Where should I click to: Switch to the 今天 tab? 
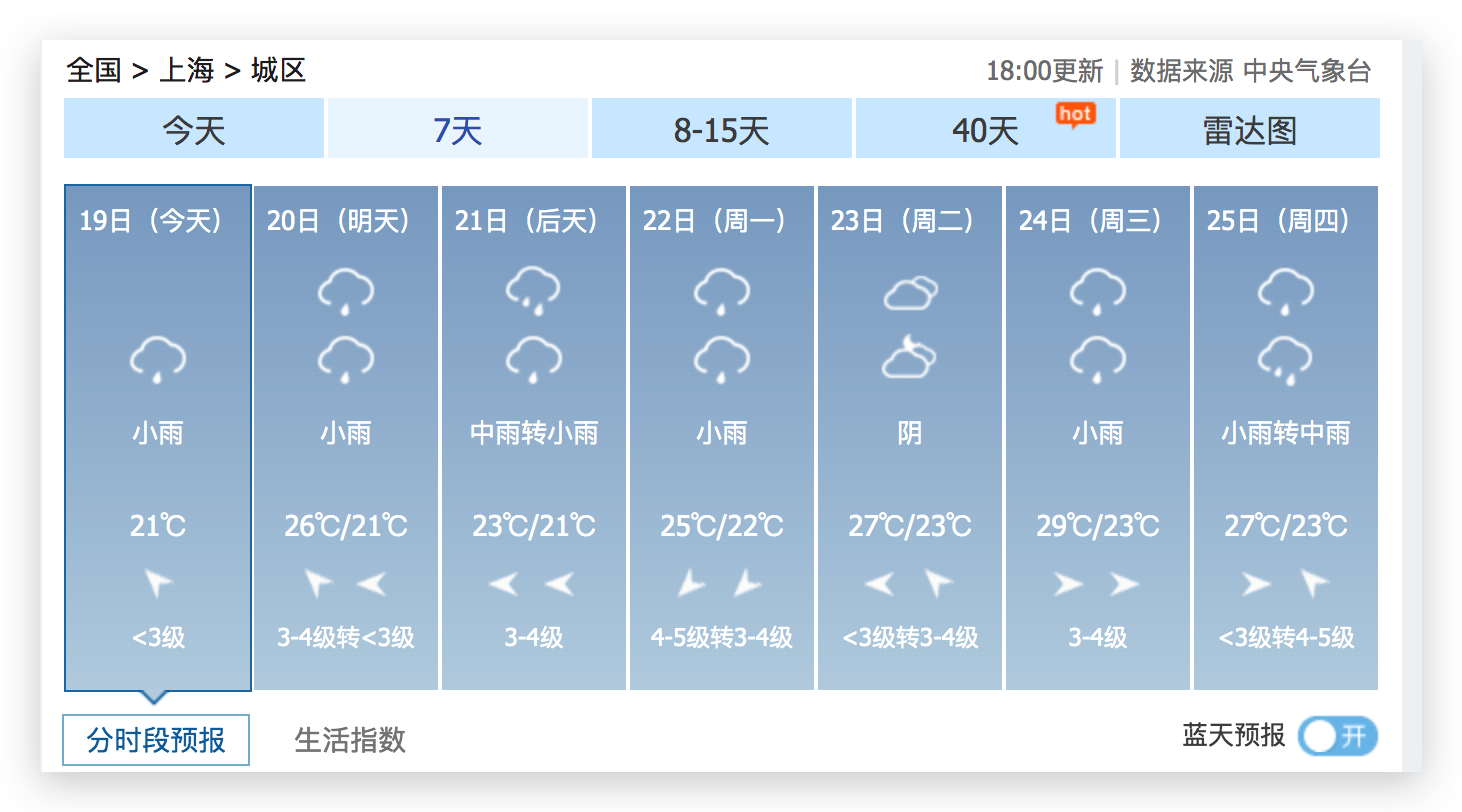[194, 129]
